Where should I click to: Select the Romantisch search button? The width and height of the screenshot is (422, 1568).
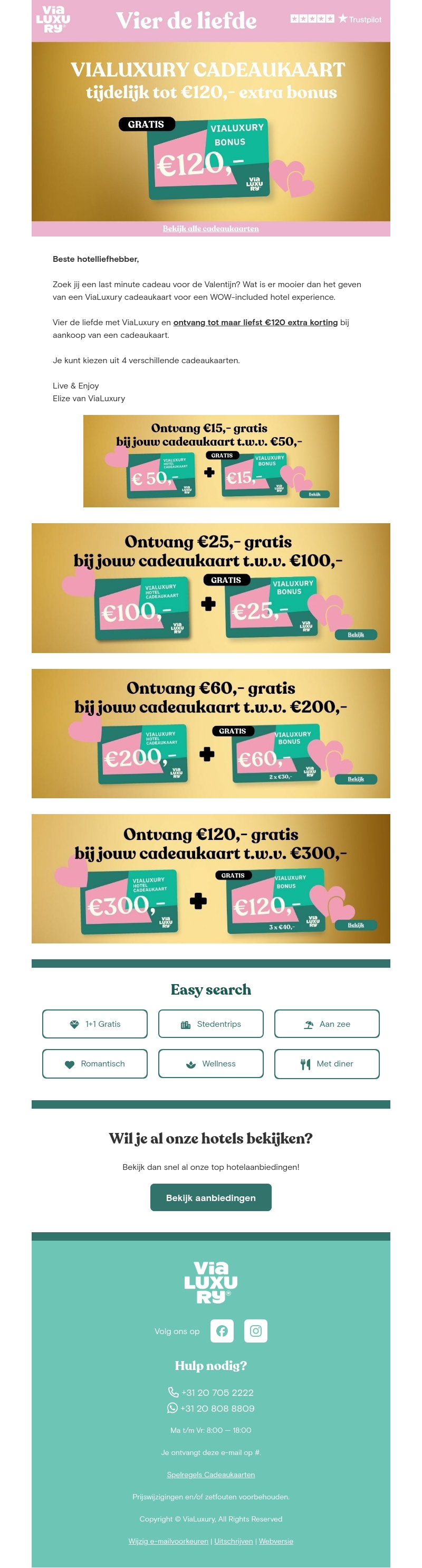[x=95, y=1063]
